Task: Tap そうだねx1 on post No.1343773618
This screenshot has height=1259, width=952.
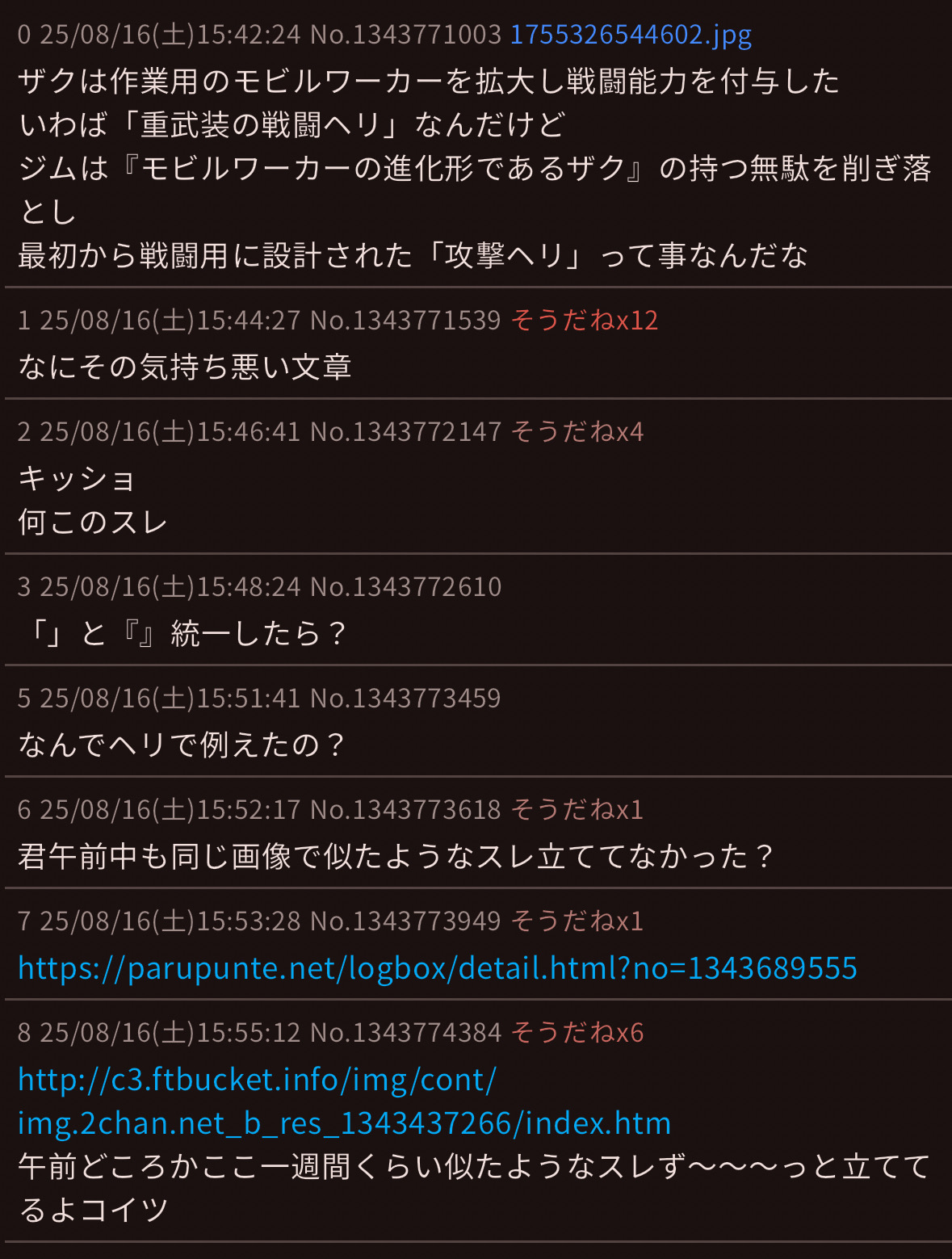Action: (577, 809)
